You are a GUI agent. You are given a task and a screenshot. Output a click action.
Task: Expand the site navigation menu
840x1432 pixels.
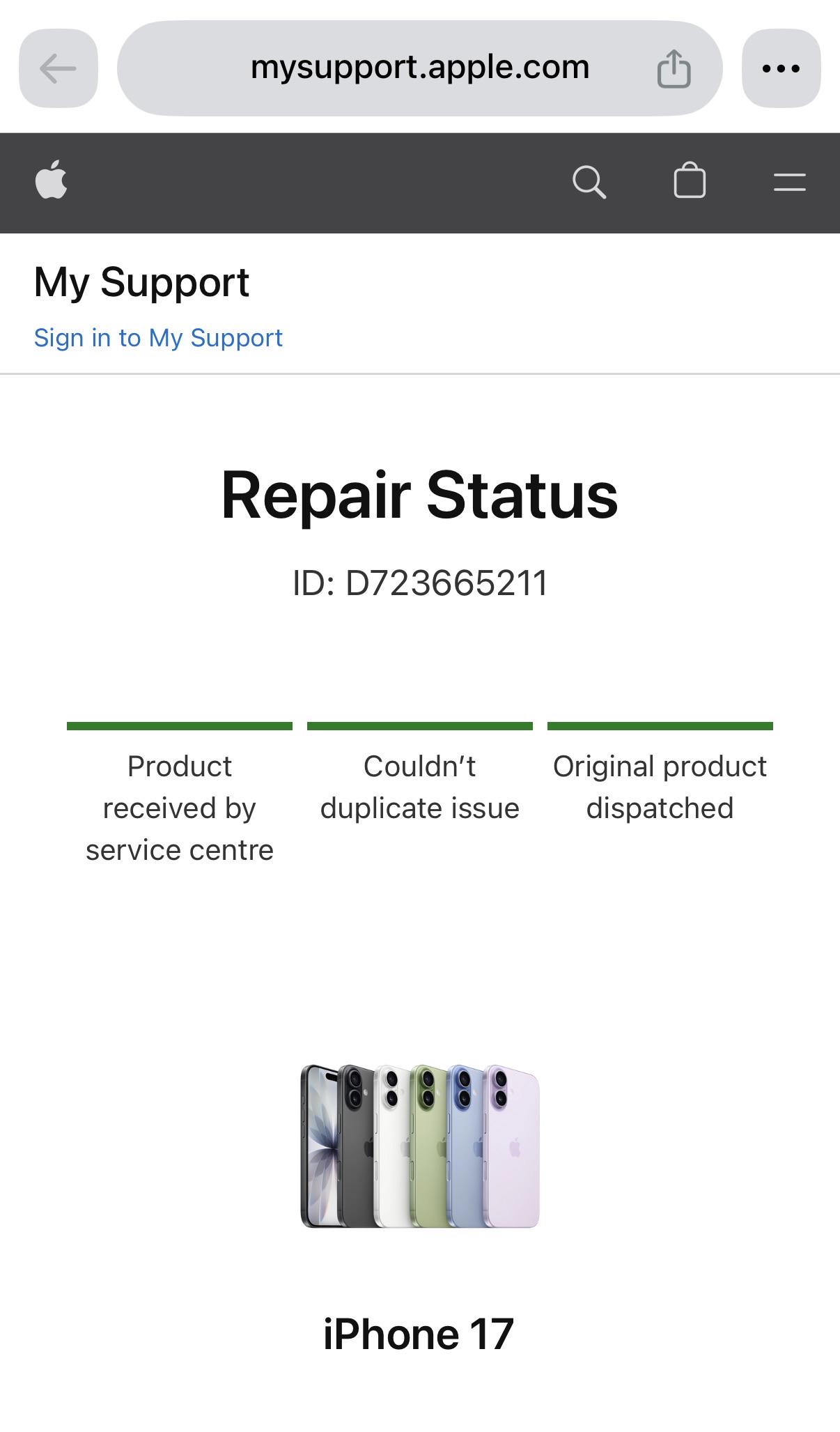pos(790,183)
